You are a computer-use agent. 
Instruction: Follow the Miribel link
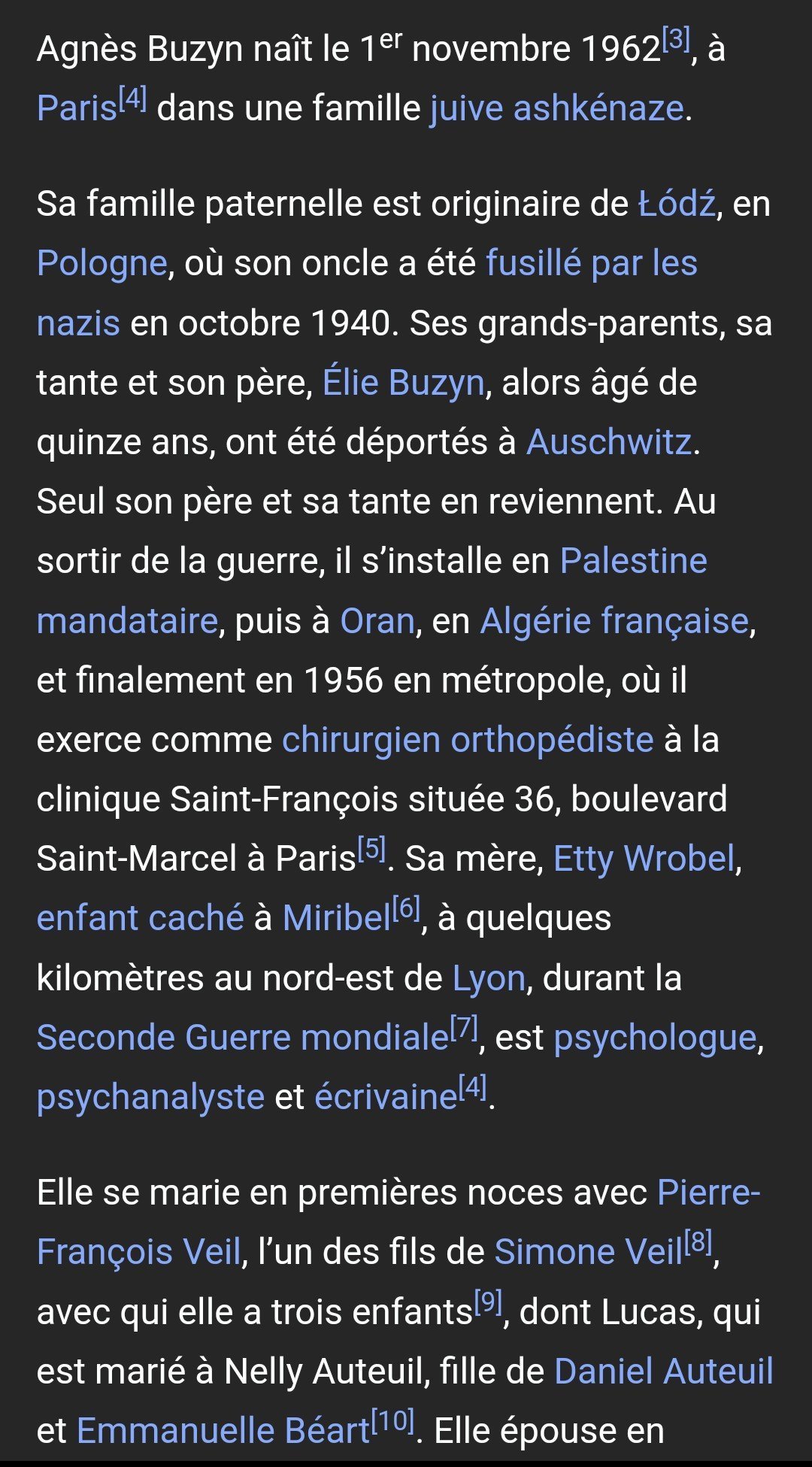pos(337,918)
